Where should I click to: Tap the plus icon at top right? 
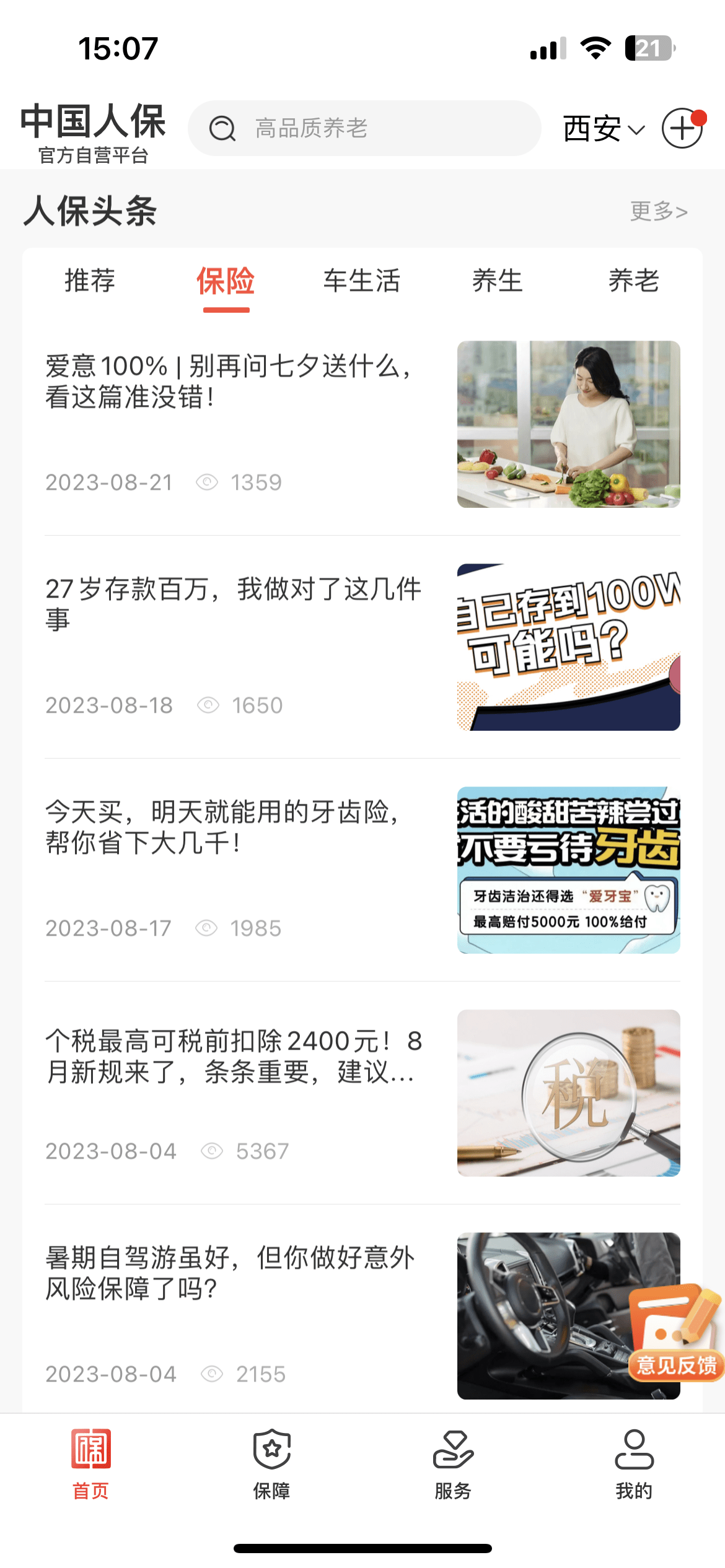(x=682, y=129)
